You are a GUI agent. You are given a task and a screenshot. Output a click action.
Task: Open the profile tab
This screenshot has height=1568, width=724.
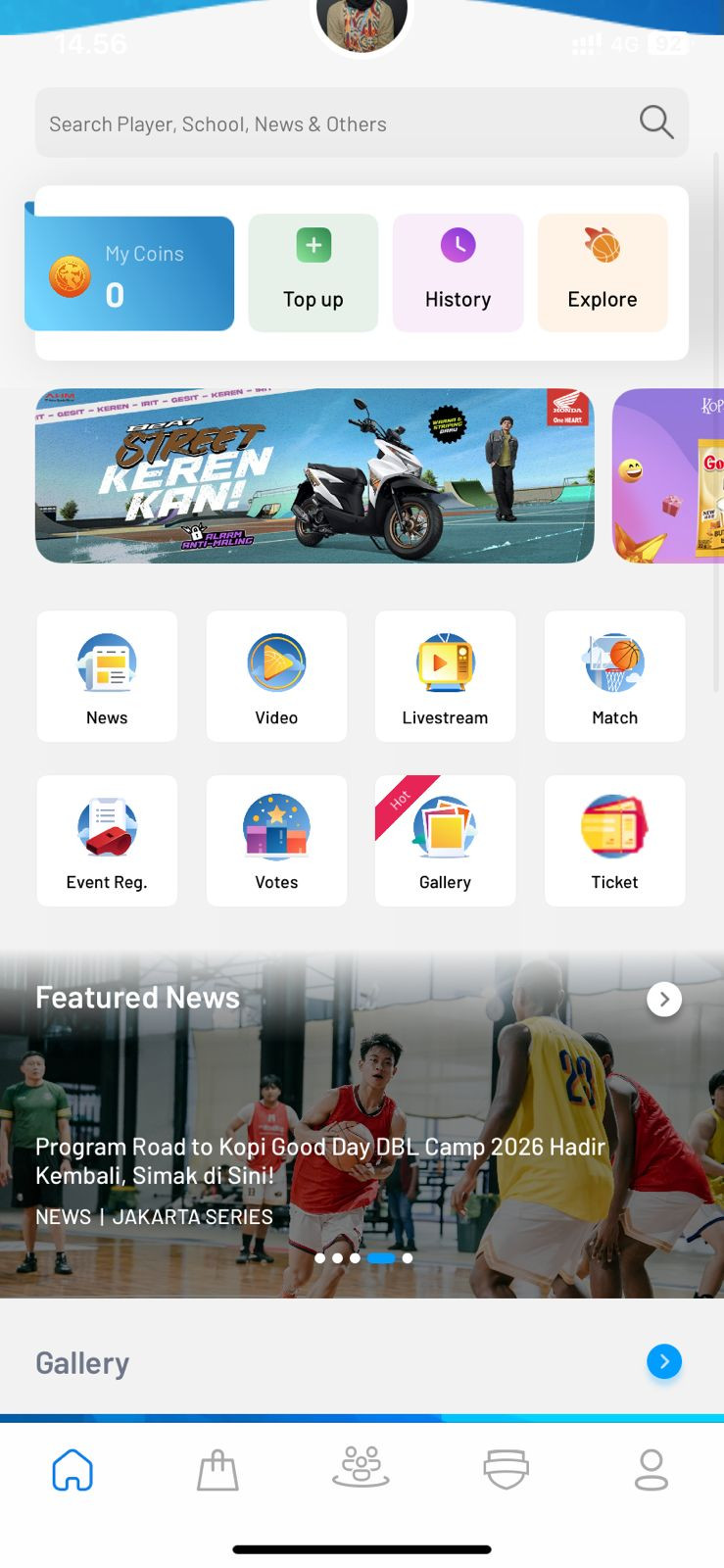point(652,1470)
